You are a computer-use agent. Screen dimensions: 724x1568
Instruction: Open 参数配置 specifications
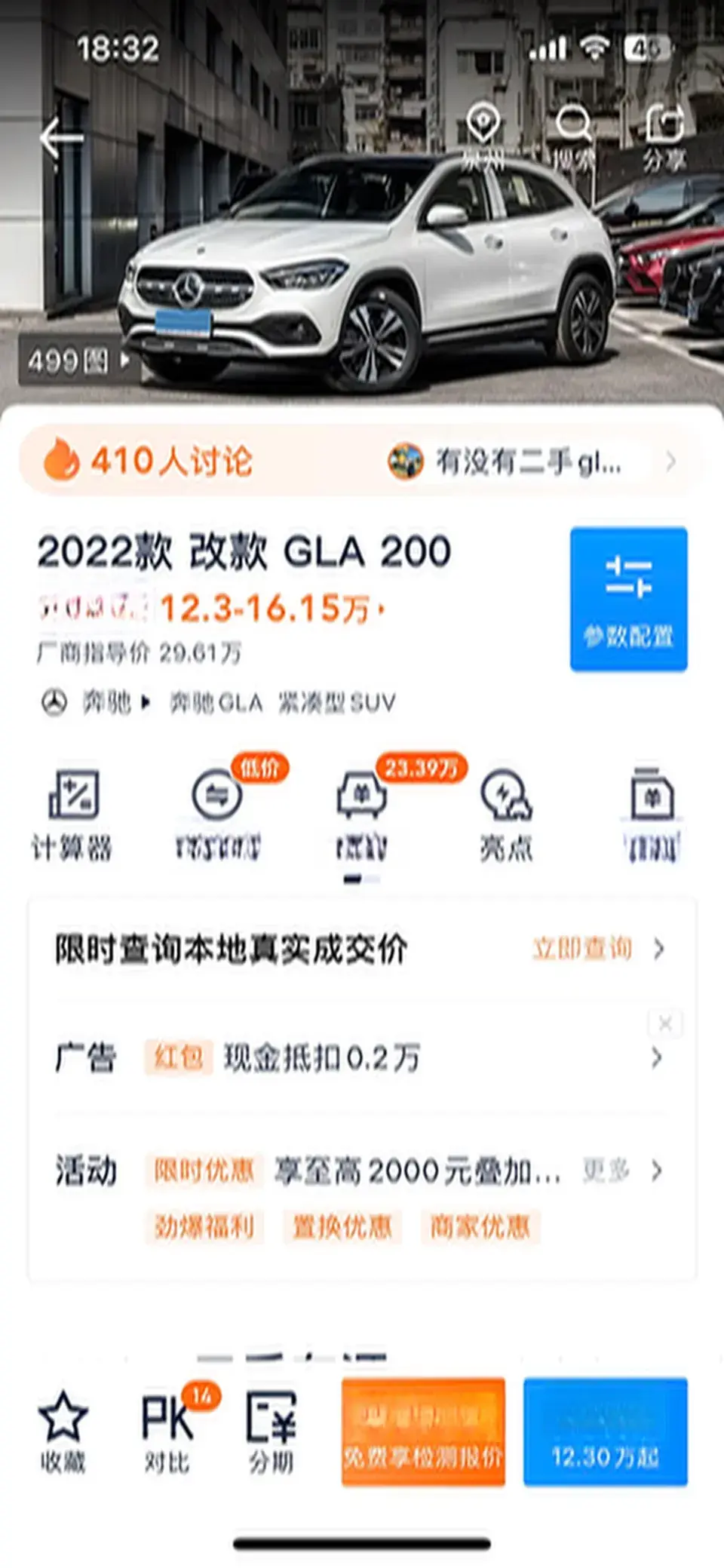click(628, 599)
